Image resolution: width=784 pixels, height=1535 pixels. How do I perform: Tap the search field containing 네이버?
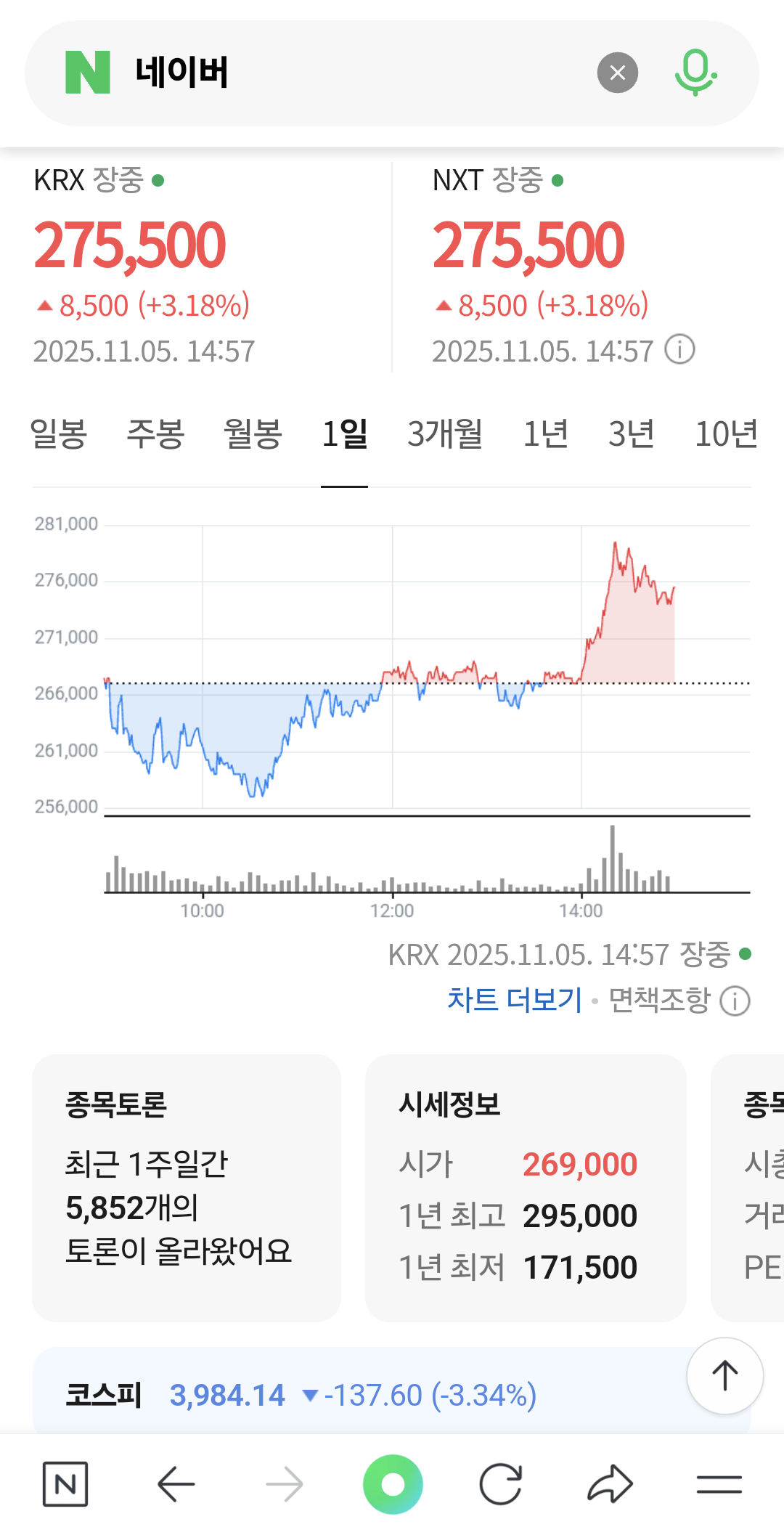[348, 73]
